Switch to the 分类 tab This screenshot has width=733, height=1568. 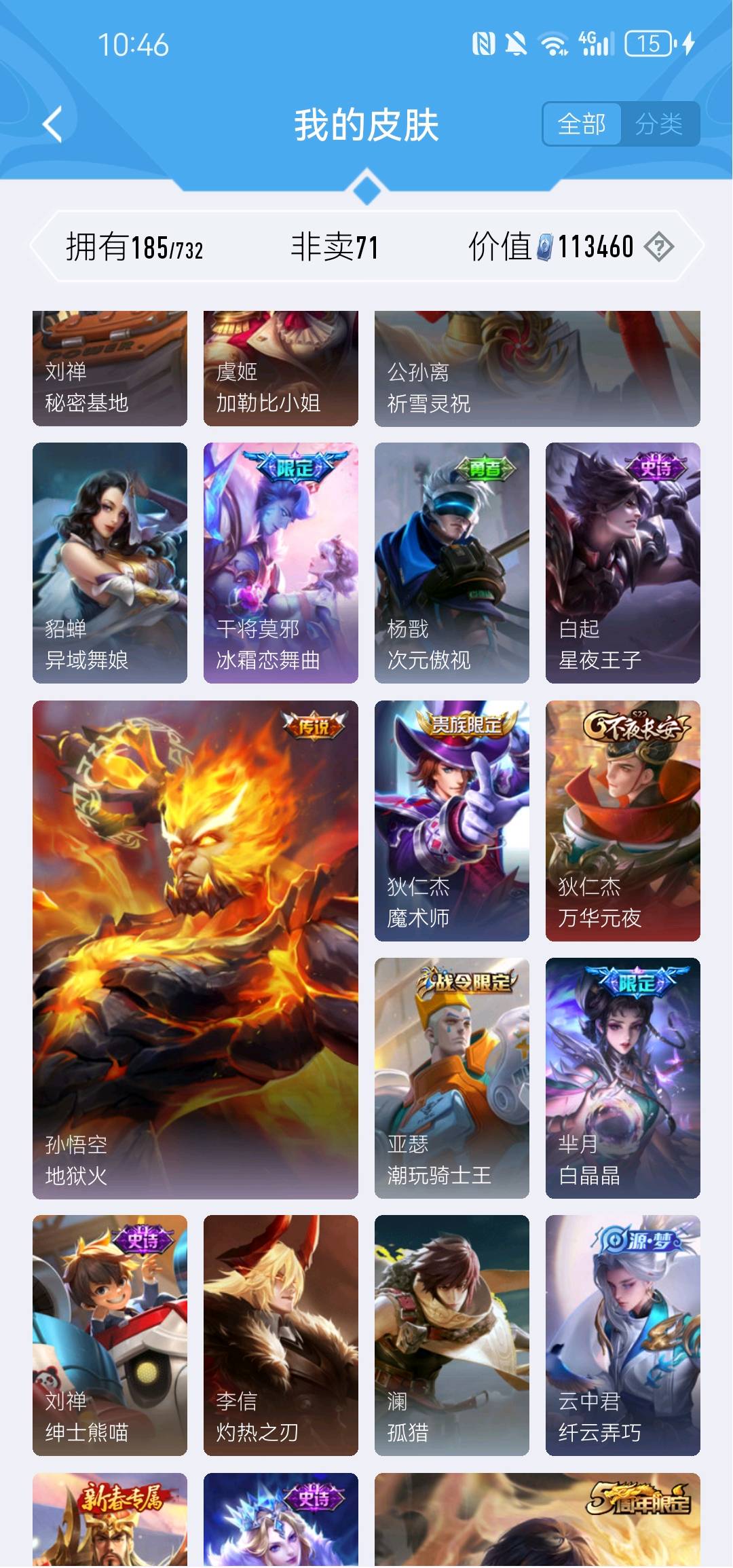pos(659,124)
